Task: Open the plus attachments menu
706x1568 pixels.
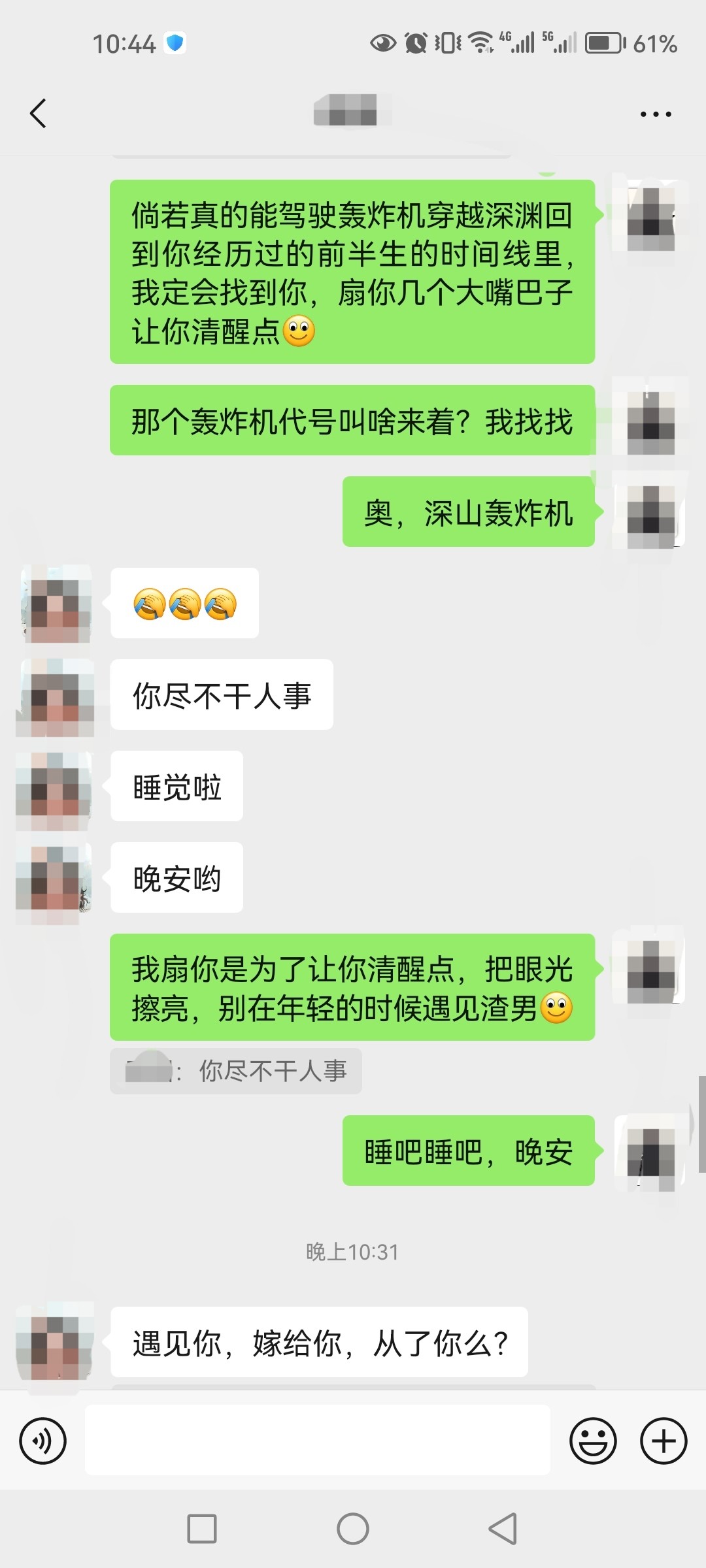Action: (x=664, y=1441)
